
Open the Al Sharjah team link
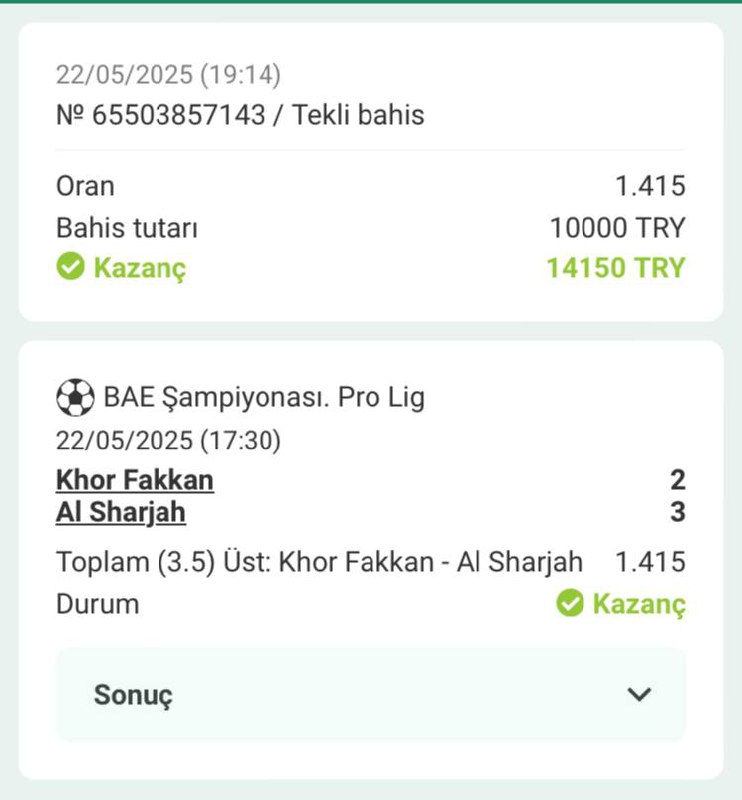pyautogui.click(x=121, y=513)
